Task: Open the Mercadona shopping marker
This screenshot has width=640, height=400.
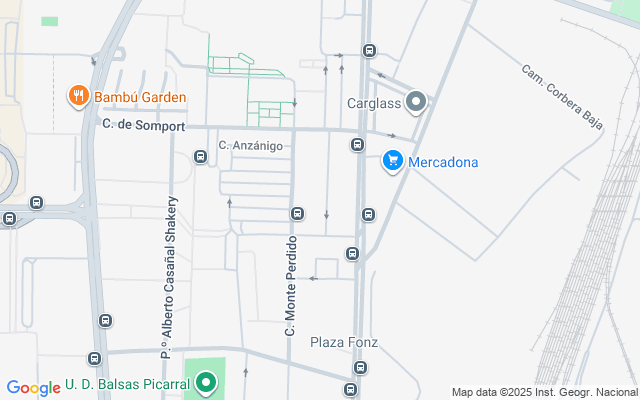Action: click(393, 161)
